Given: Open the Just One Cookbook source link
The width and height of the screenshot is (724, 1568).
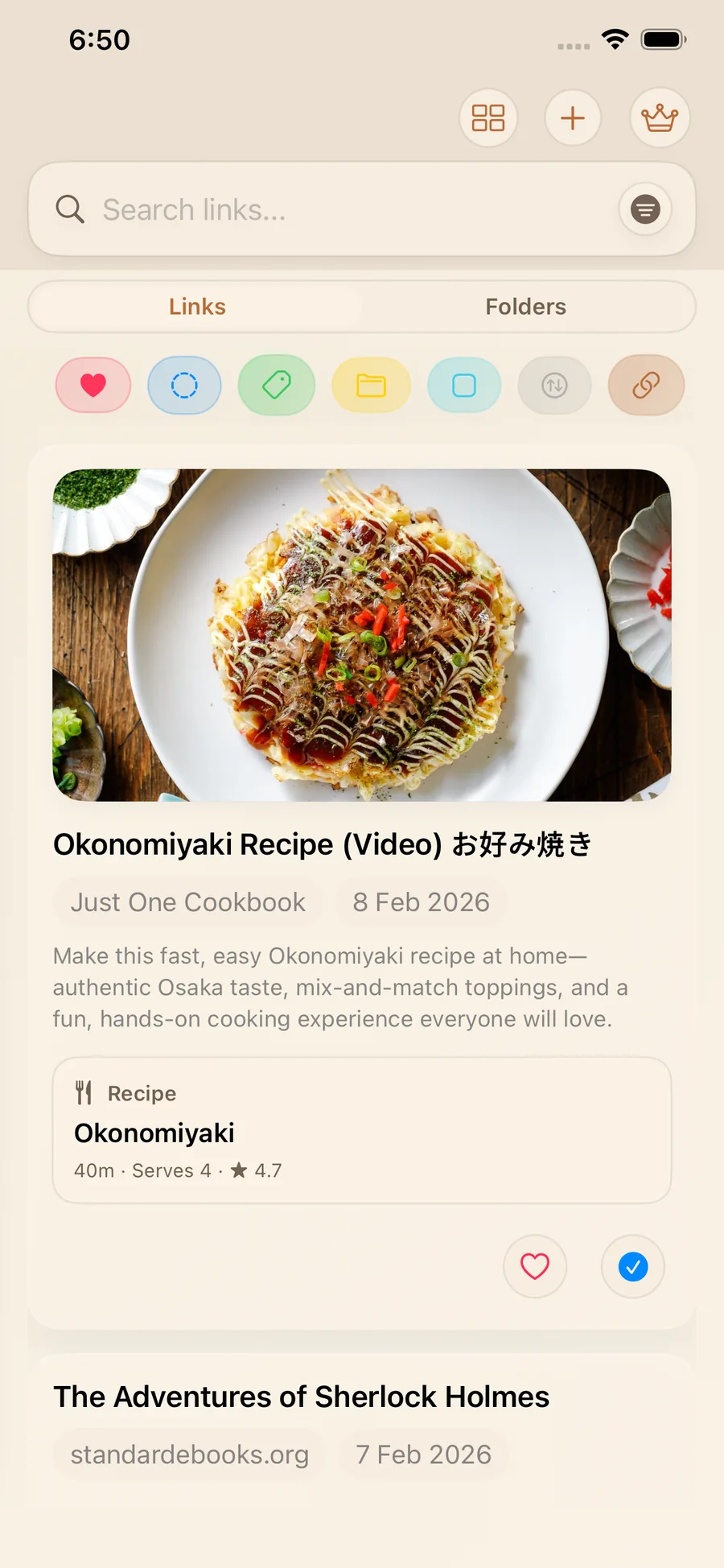Looking at the screenshot, I should point(187,902).
